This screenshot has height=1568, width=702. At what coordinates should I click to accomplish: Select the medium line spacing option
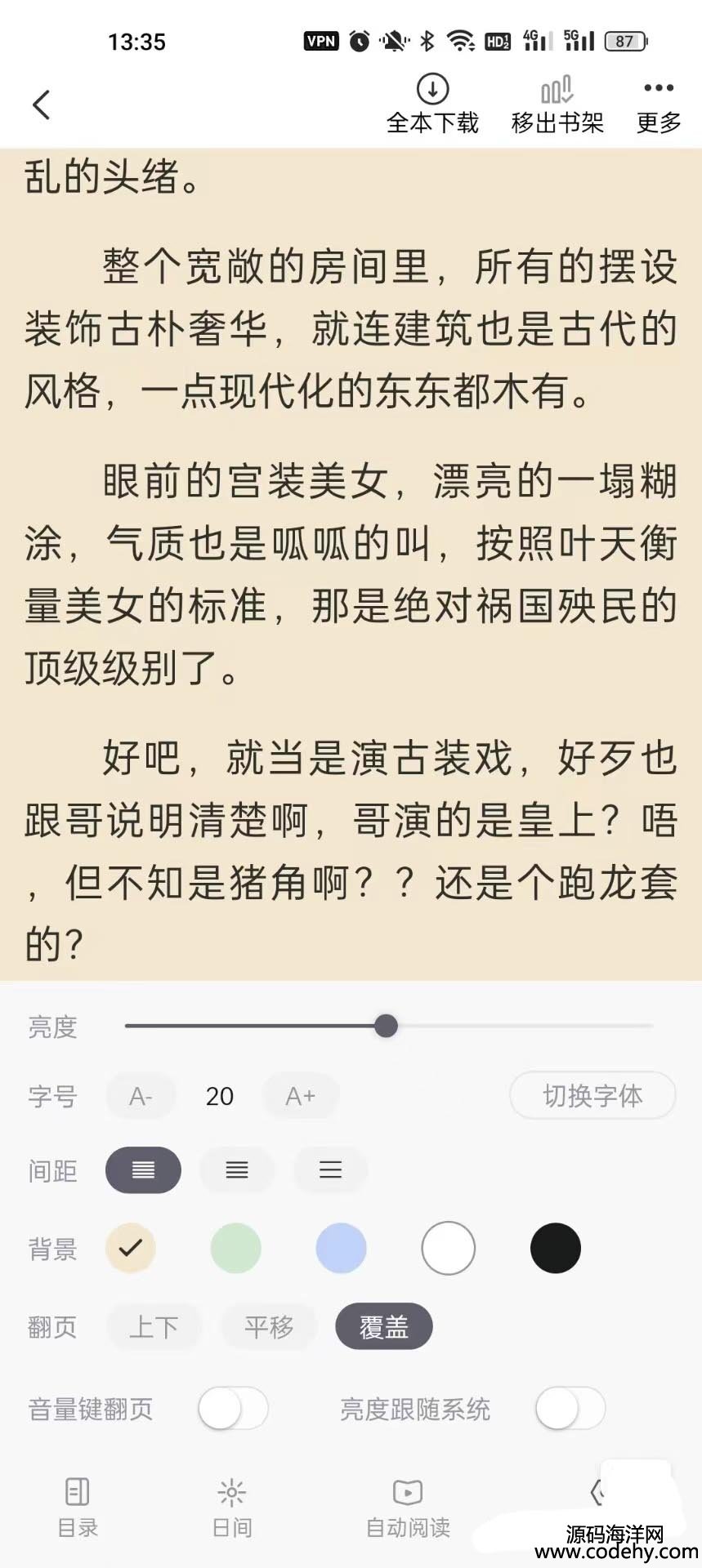point(237,1170)
